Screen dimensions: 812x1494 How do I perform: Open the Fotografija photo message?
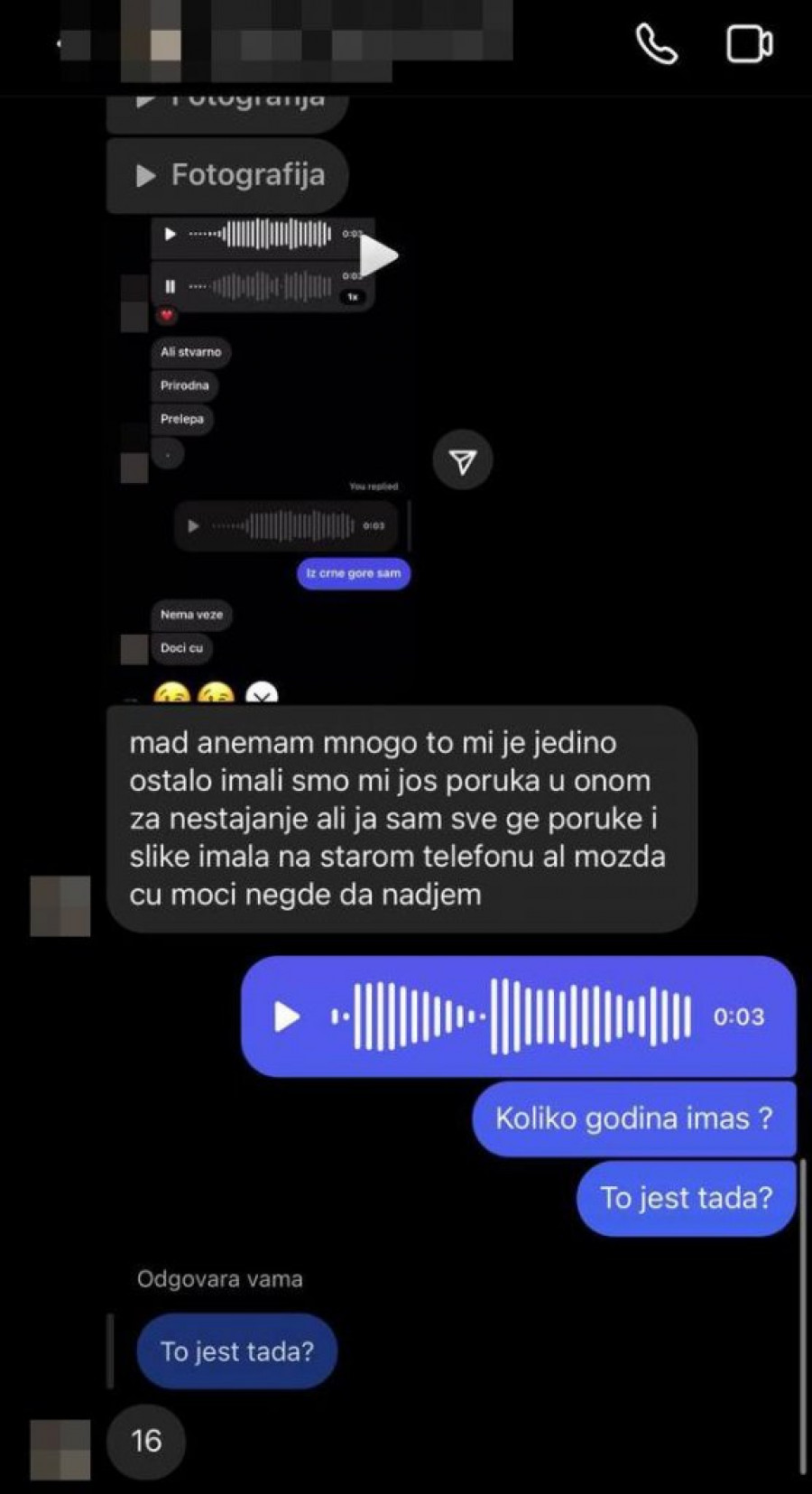228,175
